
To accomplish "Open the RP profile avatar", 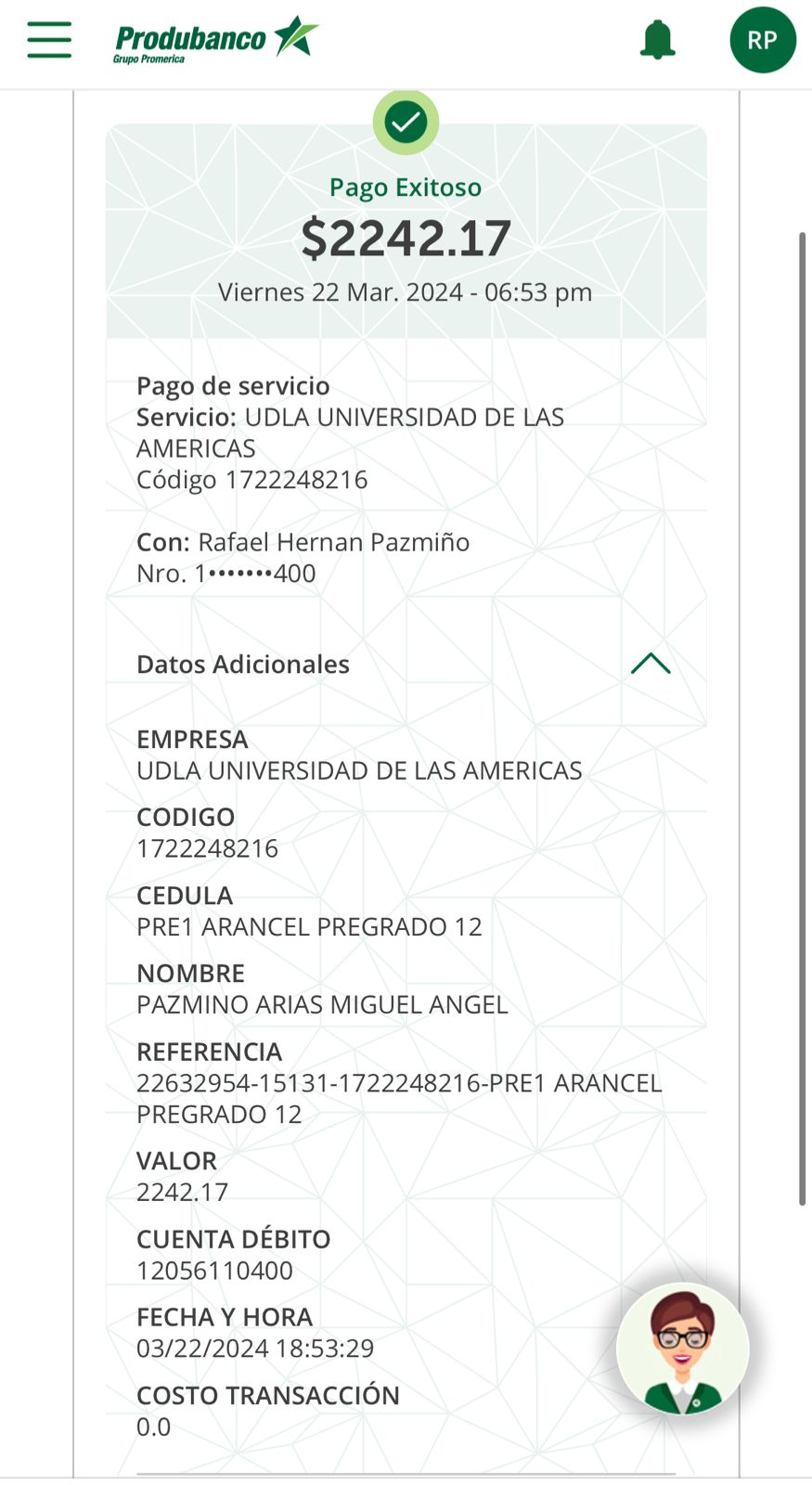I will tap(762, 40).
